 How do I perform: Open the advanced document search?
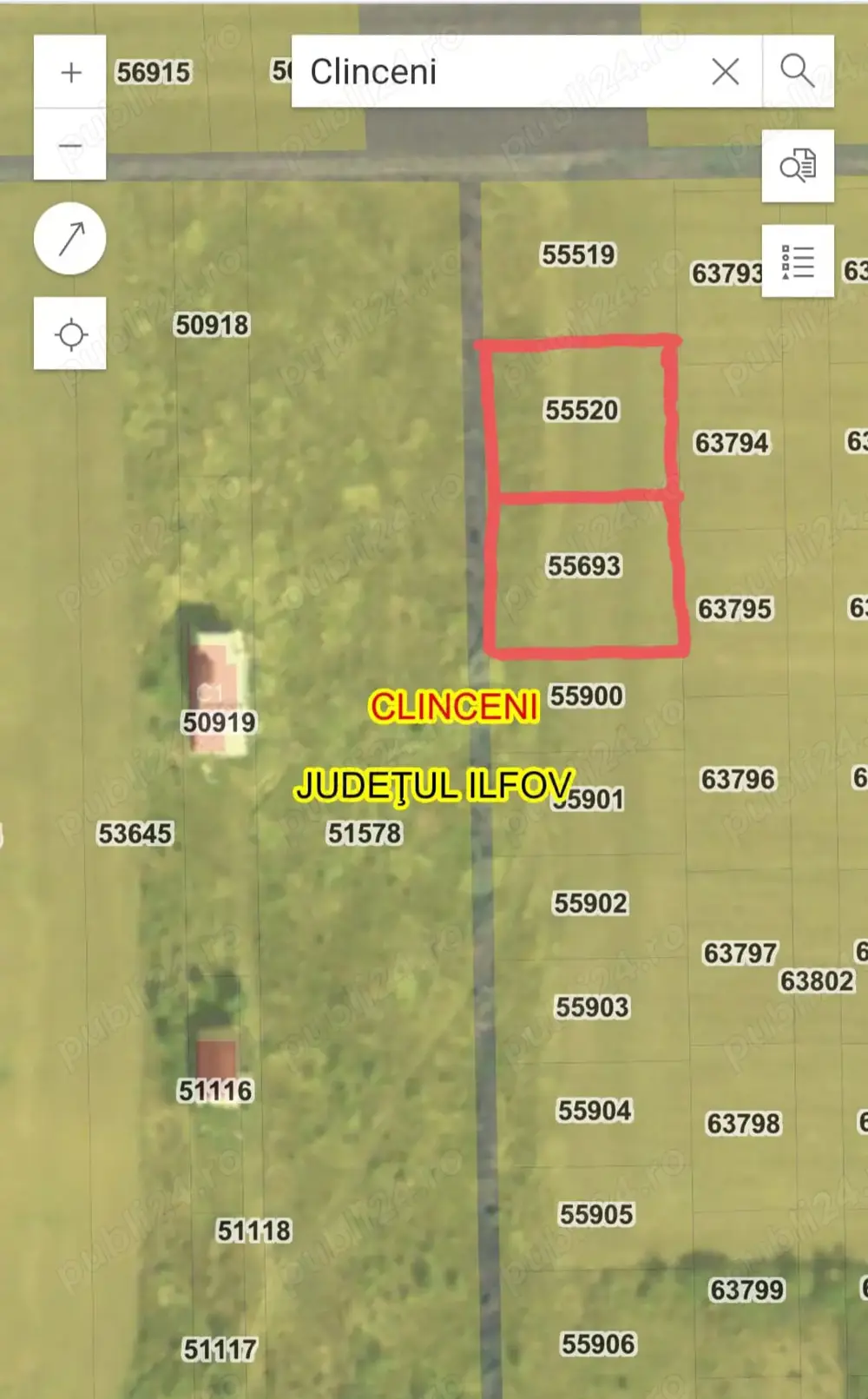[x=798, y=166]
